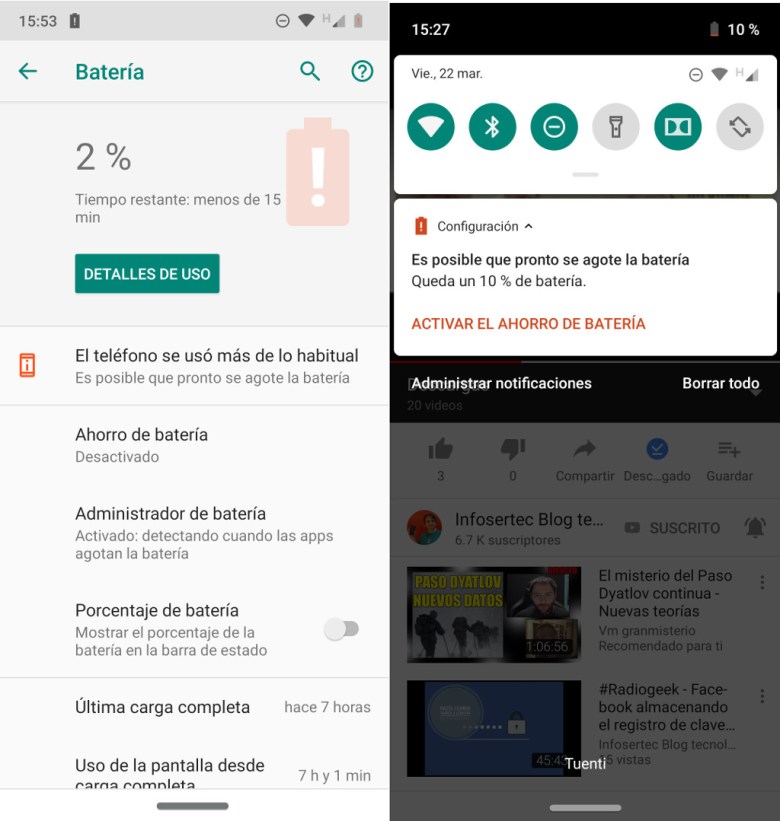This screenshot has height=821, width=780.
Task: Toggle the auto-rotate quick setting
Action: click(x=740, y=127)
